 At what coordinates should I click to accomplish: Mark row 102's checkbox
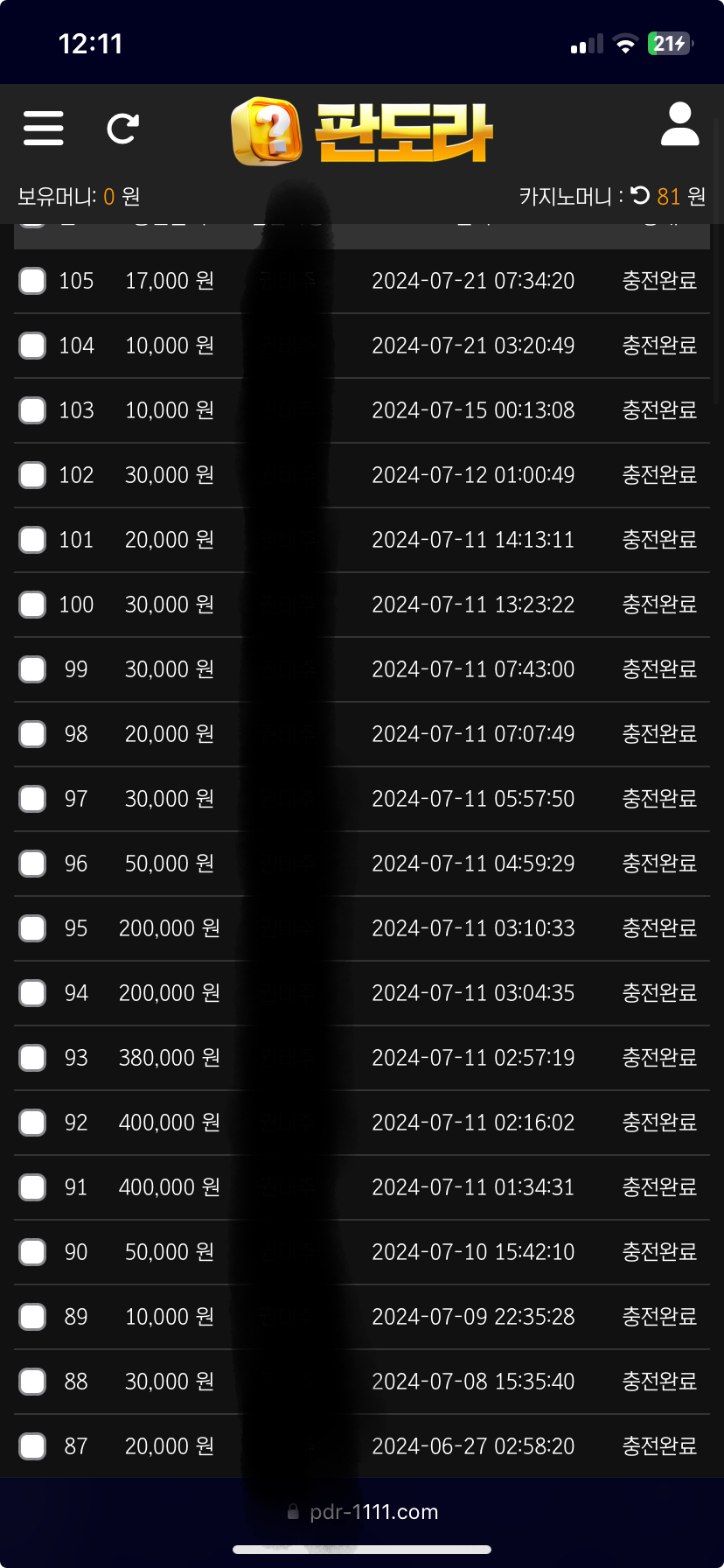click(32, 475)
